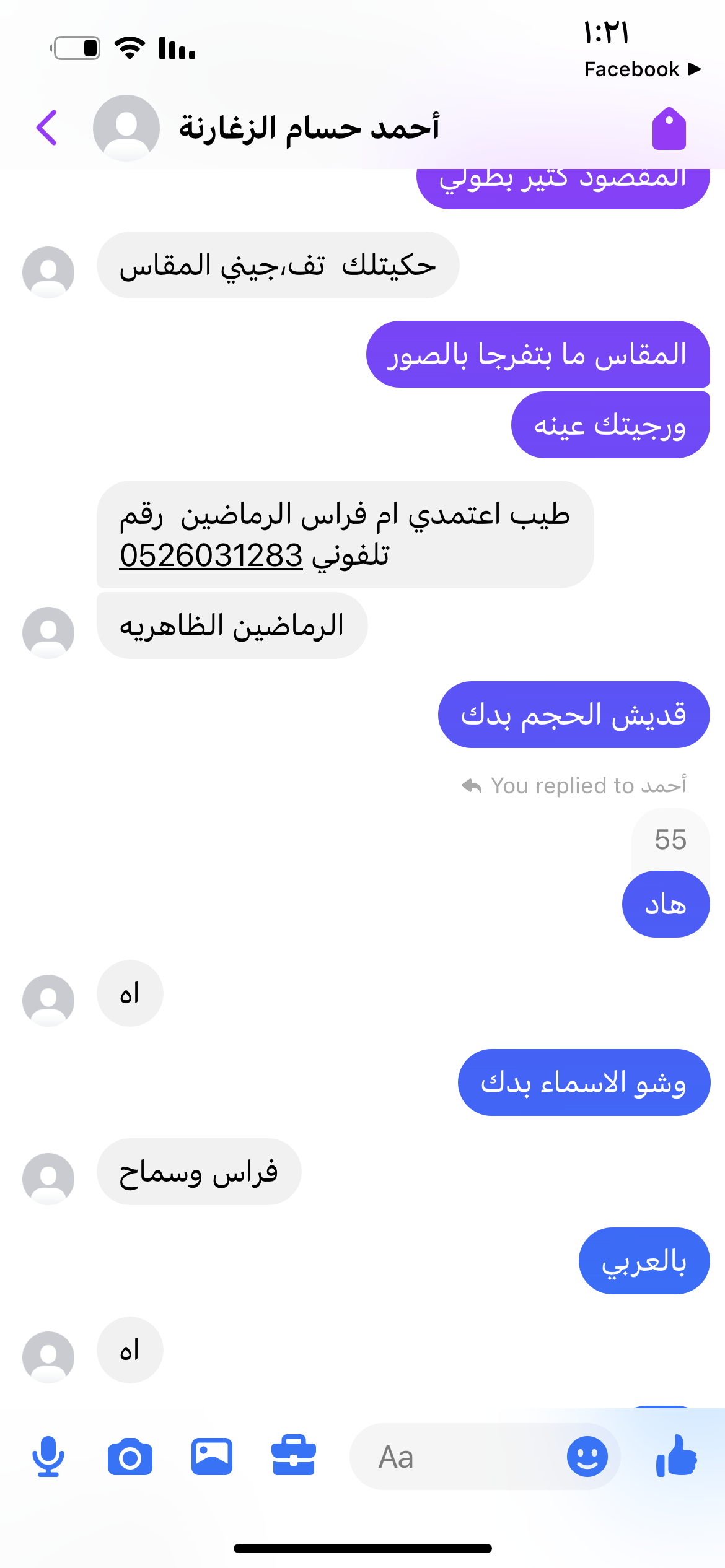Viewport: 725px width, 1568px height.
Task: Go back to the chat list
Action: click(47, 128)
